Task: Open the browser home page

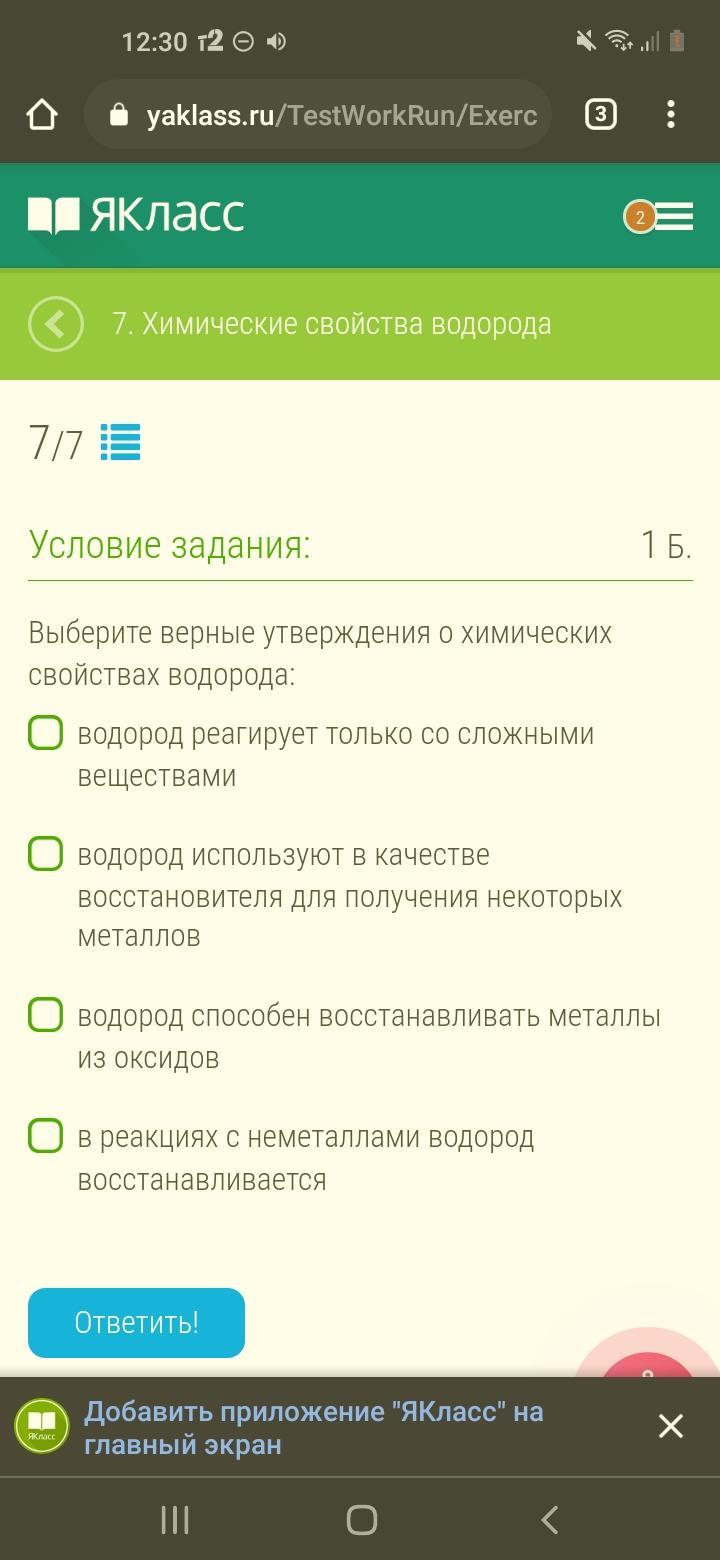Action: (42, 115)
